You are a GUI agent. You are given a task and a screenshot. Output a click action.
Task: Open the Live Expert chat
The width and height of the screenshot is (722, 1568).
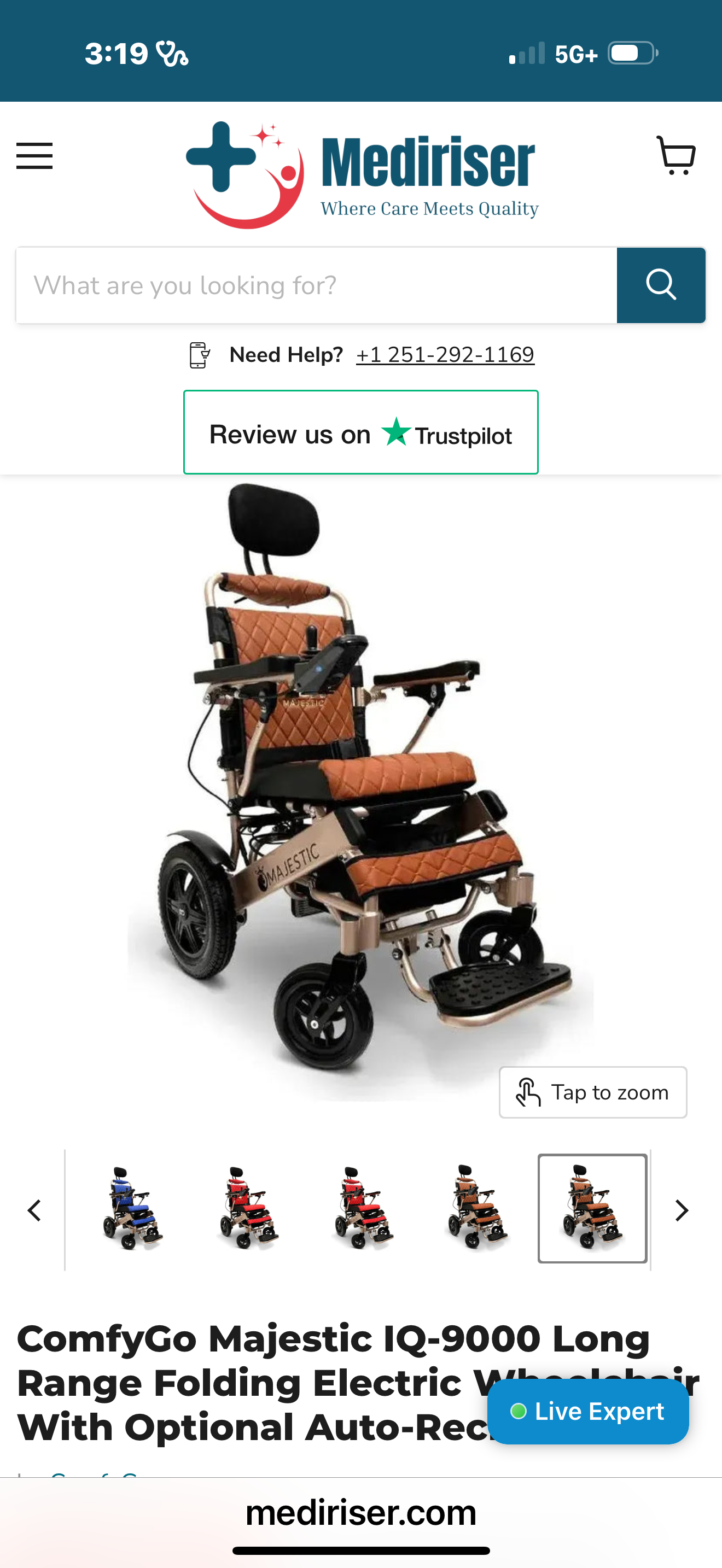click(587, 1412)
